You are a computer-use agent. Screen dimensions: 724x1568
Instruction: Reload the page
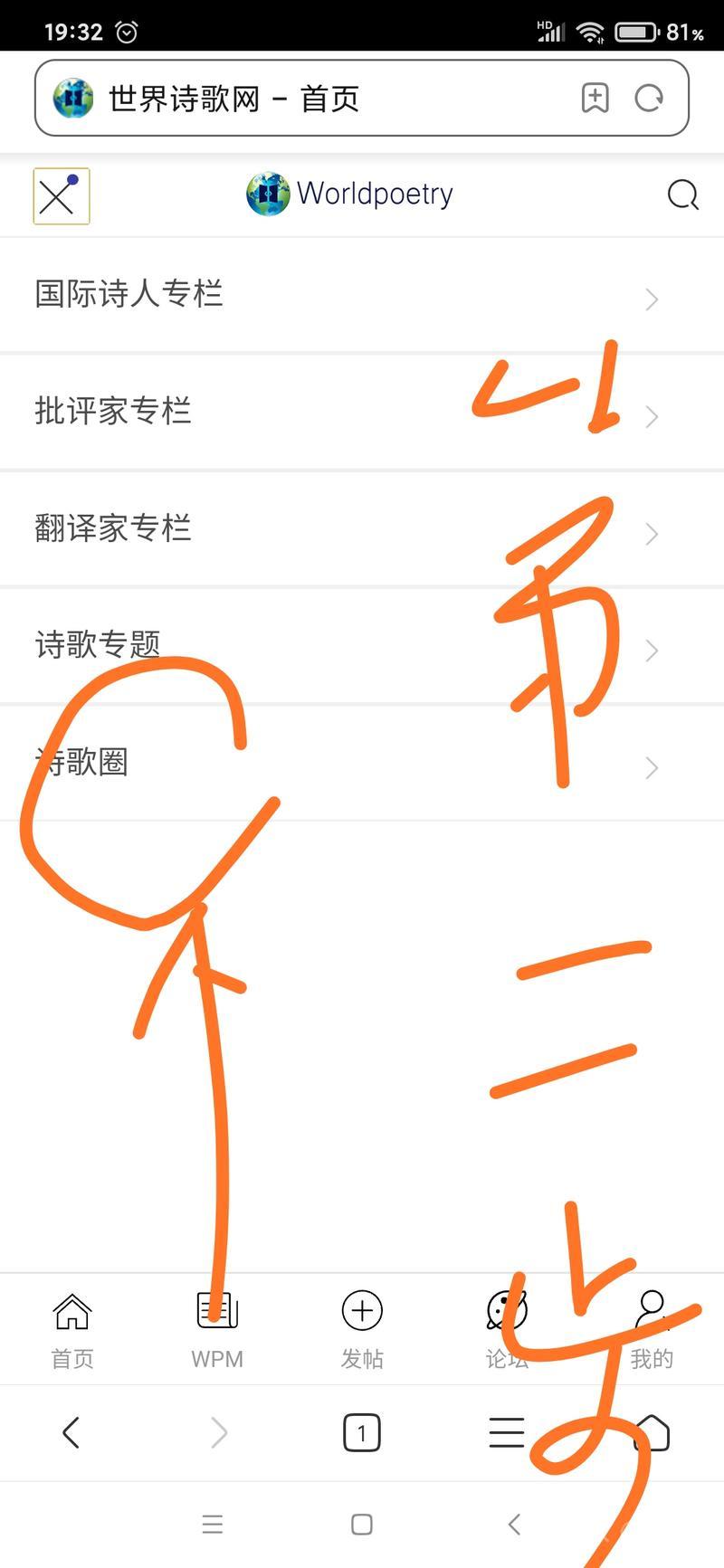point(649,98)
